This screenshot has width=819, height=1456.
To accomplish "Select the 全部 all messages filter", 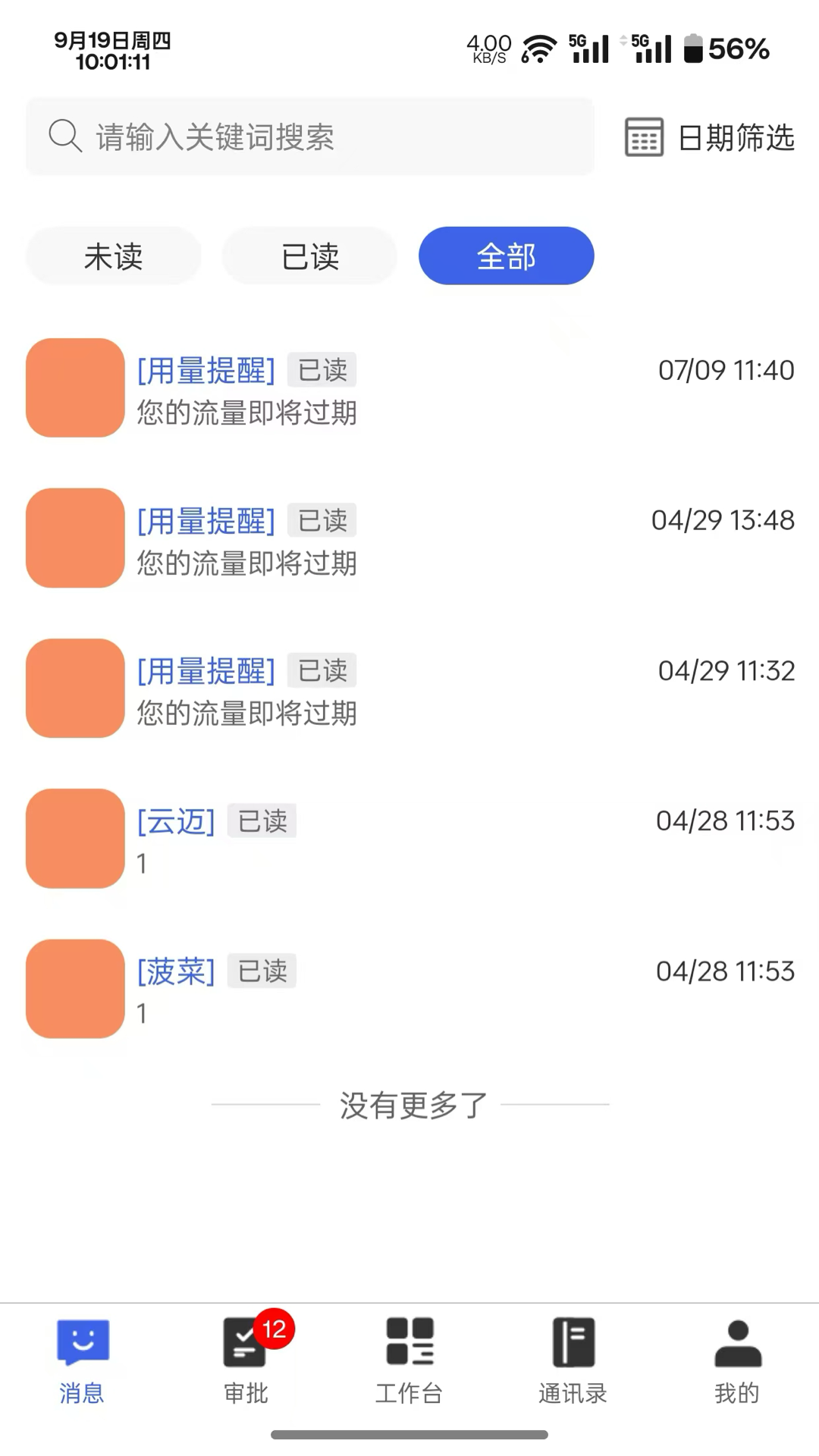I will click(x=506, y=256).
